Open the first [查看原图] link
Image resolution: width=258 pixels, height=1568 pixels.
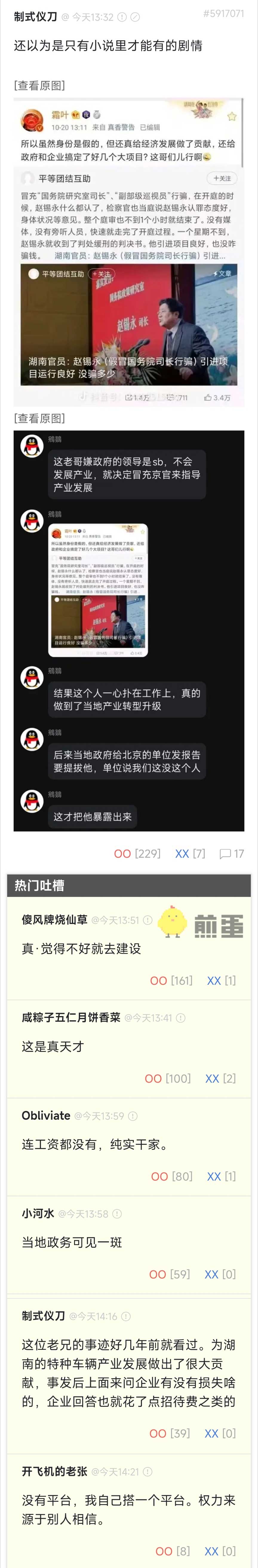[39, 86]
